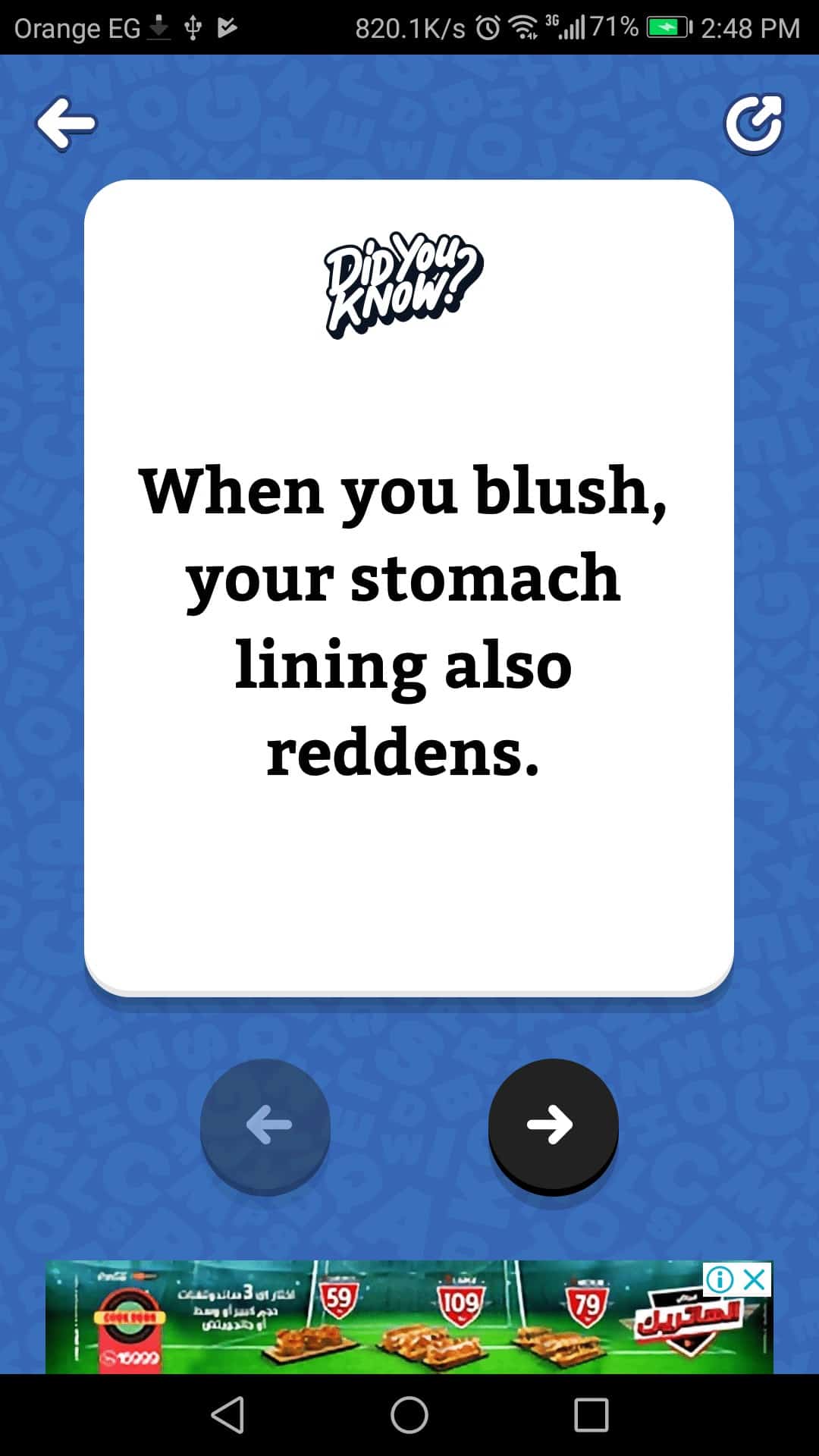
Task: Close the banner ad
Action: [x=755, y=1280]
